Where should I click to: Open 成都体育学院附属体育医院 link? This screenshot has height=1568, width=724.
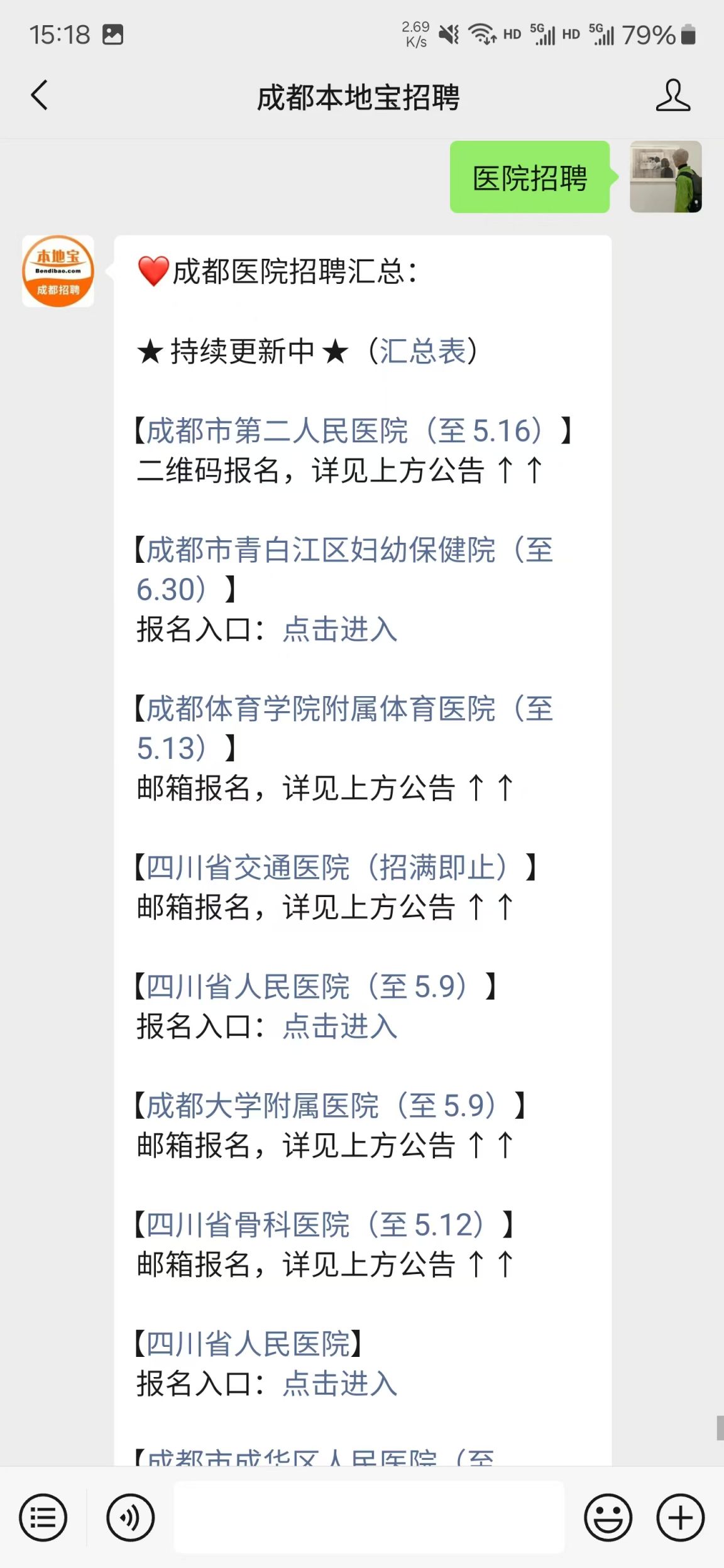[x=344, y=728]
